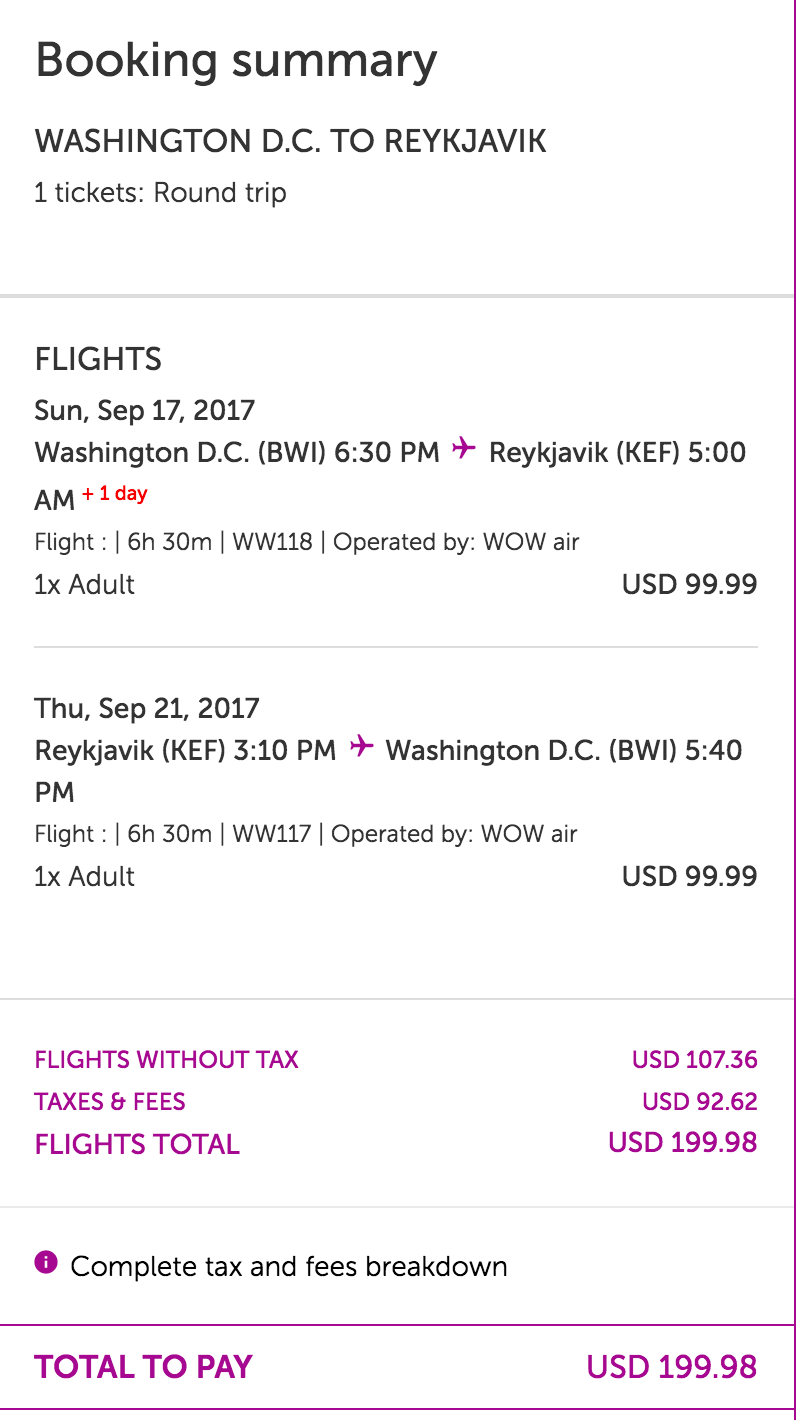Open complete tax and fees breakdown

288,1266
